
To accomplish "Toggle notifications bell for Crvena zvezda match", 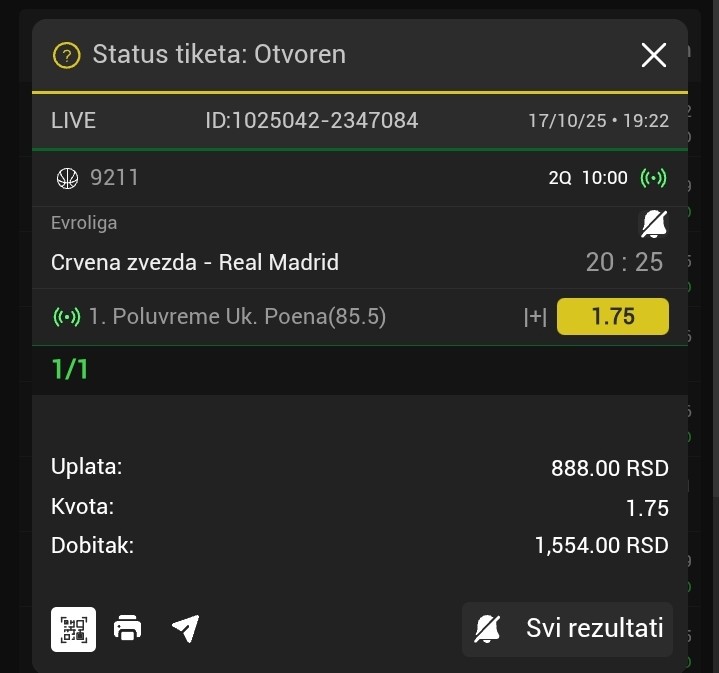I will tap(653, 225).
